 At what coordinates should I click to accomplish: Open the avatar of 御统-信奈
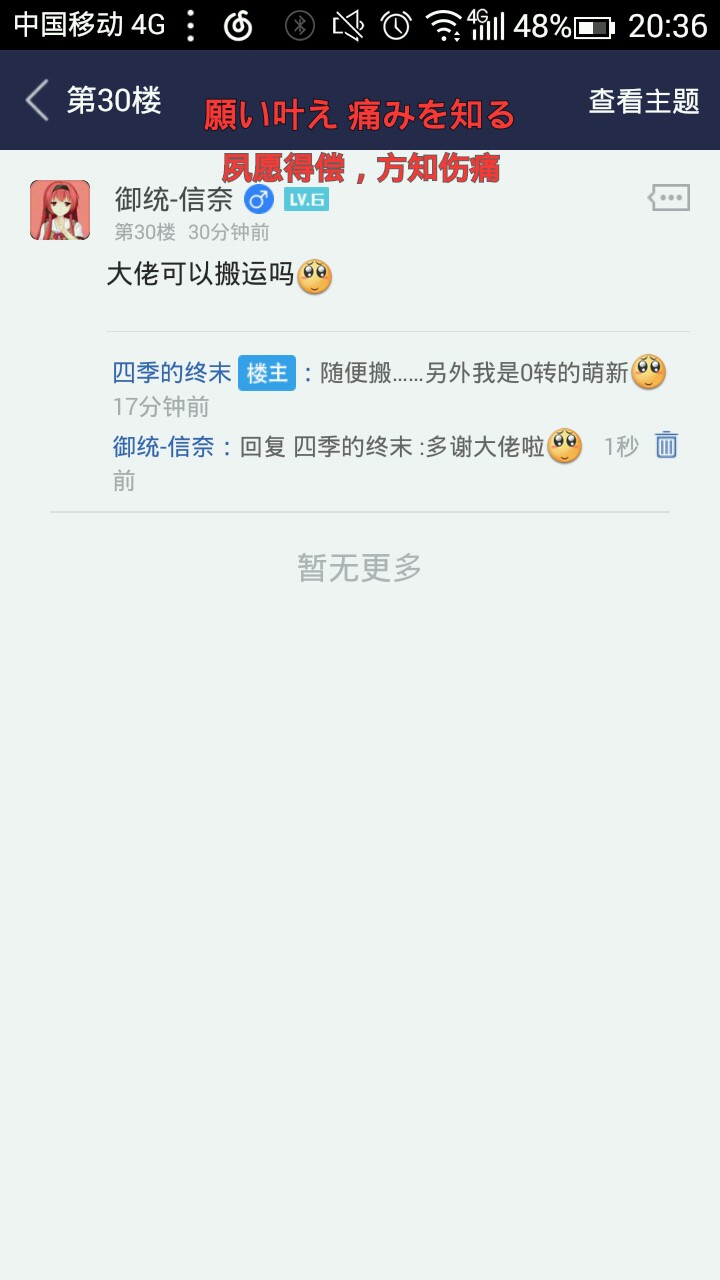coord(60,210)
